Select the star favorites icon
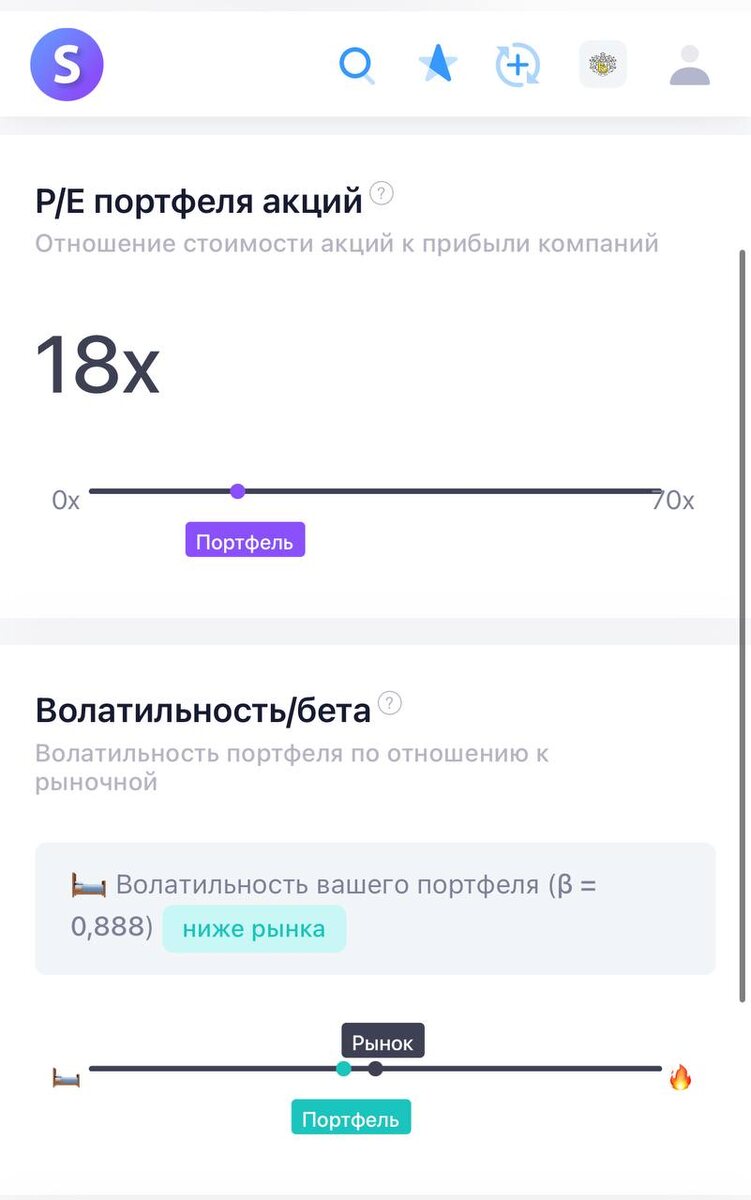The width and height of the screenshot is (751, 1200). (x=437, y=66)
